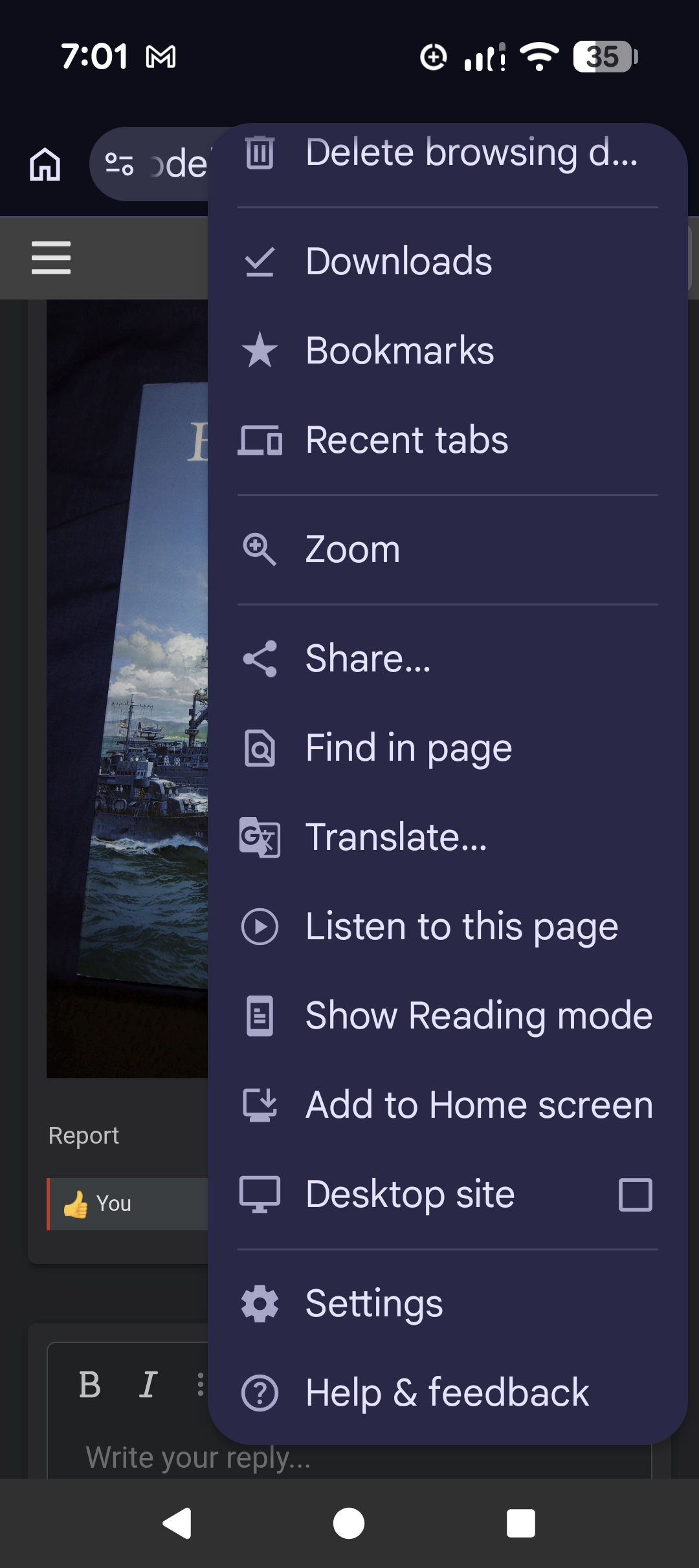699x1568 pixels.
Task: Open Bookmarks list
Action: (447, 351)
